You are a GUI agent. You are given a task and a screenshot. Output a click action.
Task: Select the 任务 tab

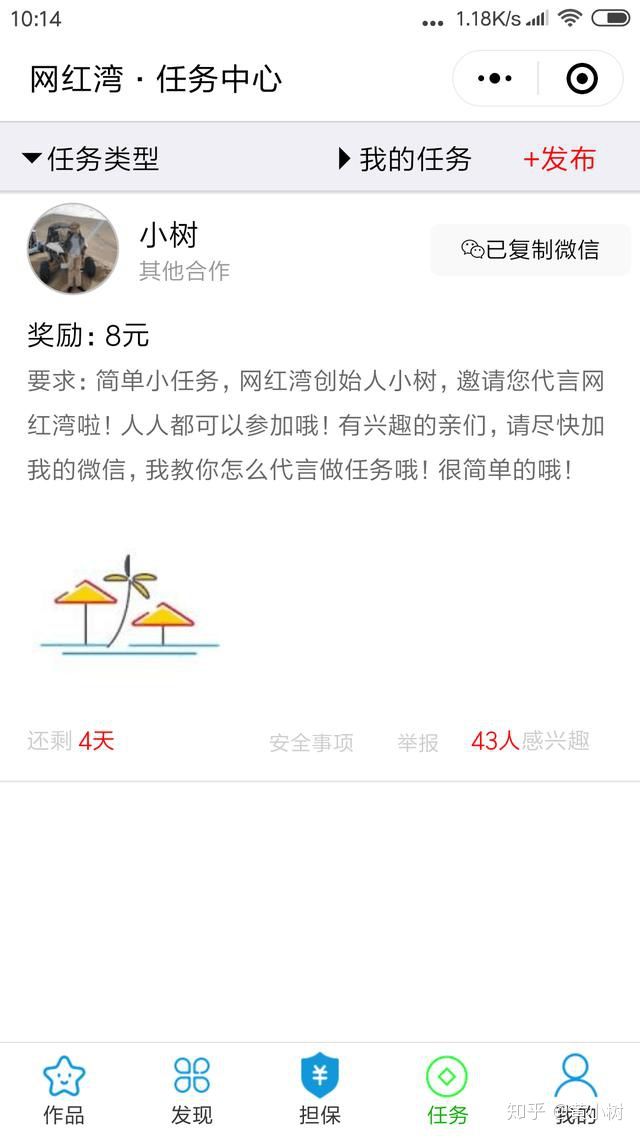tap(447, 1089)
